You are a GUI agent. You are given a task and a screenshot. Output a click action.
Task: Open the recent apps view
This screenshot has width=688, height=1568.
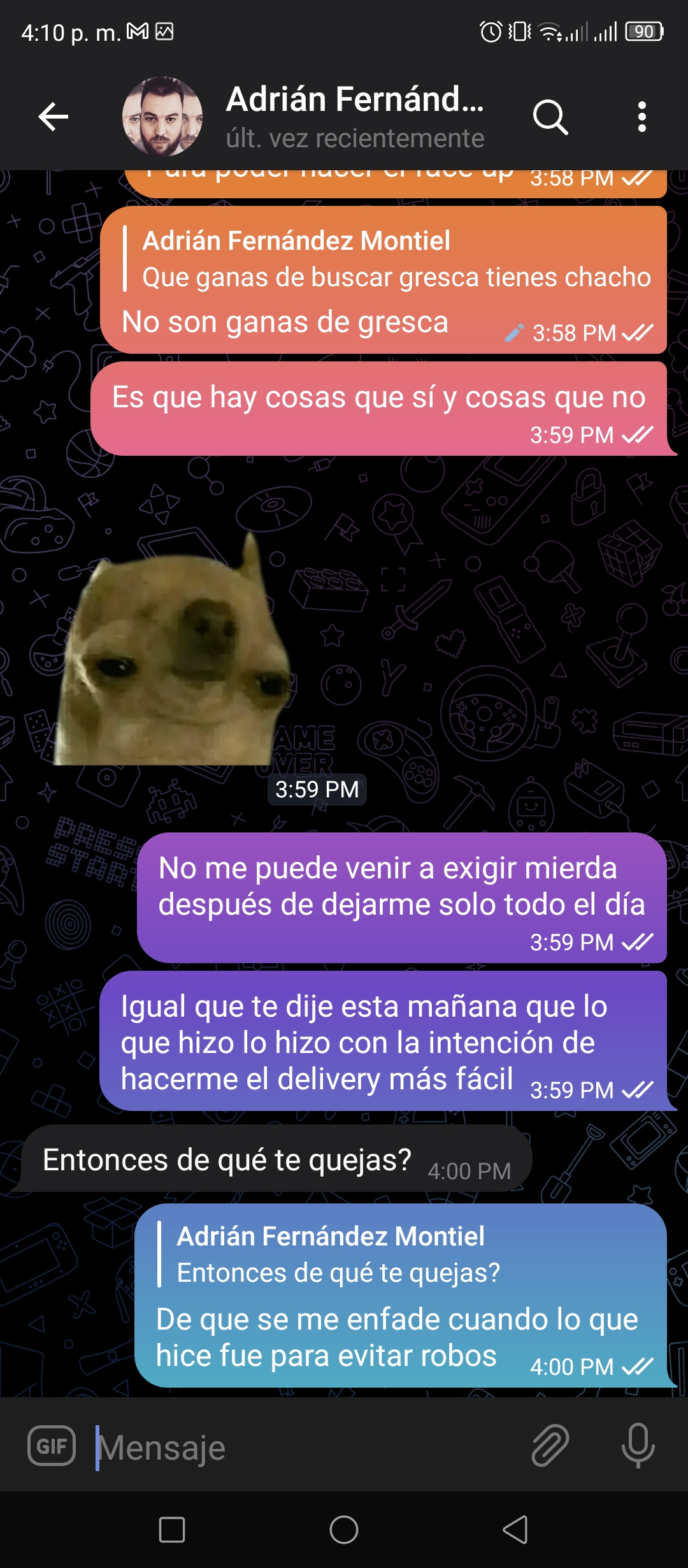(172, 1529)
